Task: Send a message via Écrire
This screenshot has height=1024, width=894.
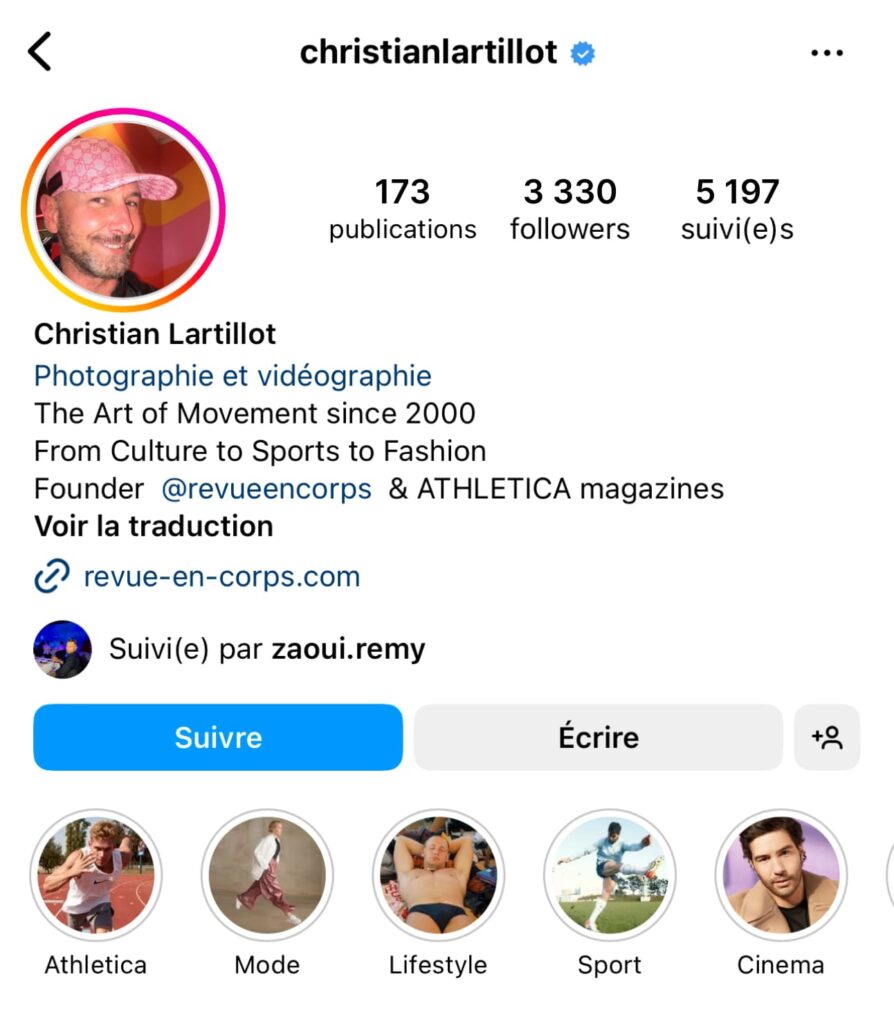Action: click(x=598, y=737)
